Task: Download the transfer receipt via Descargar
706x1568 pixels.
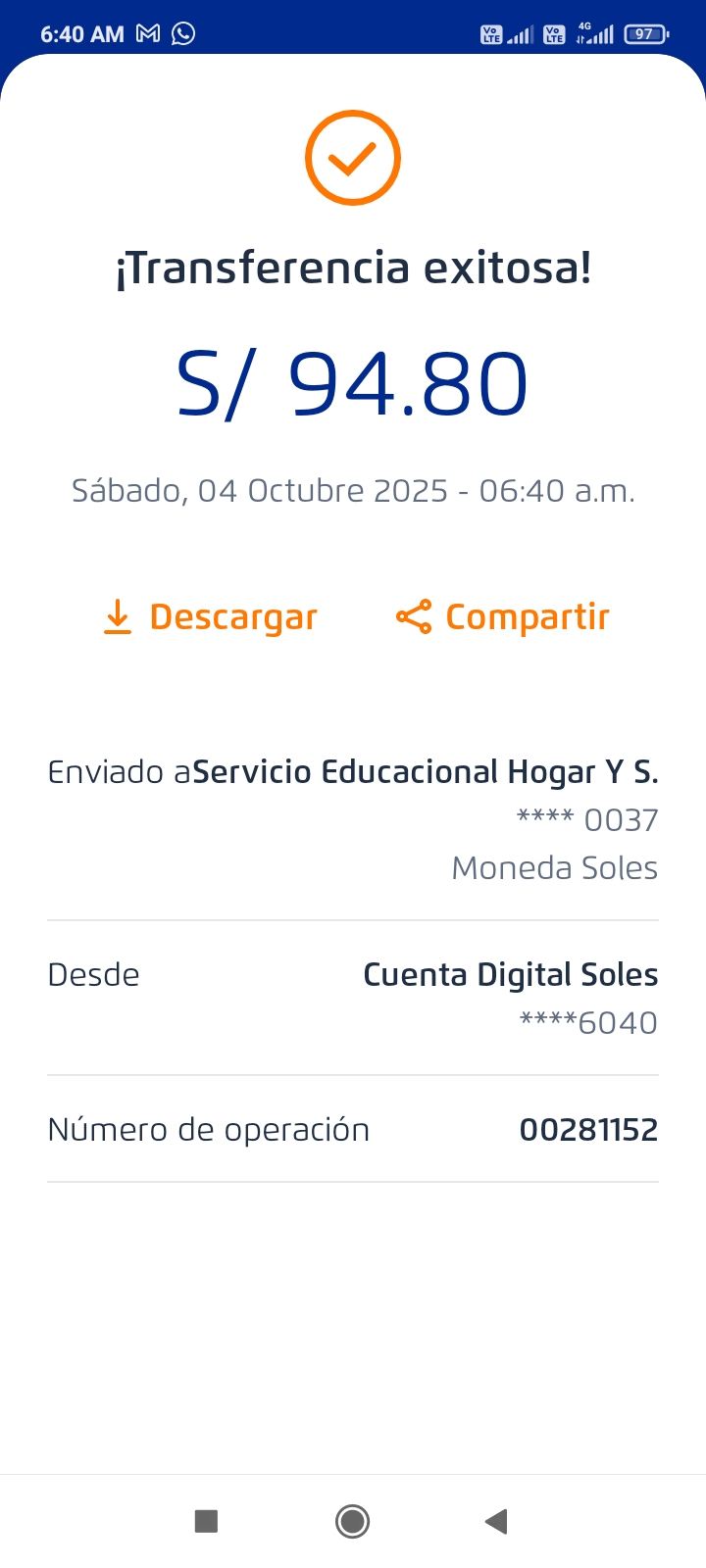Action: pyautogui.click(x=211, y=617)
